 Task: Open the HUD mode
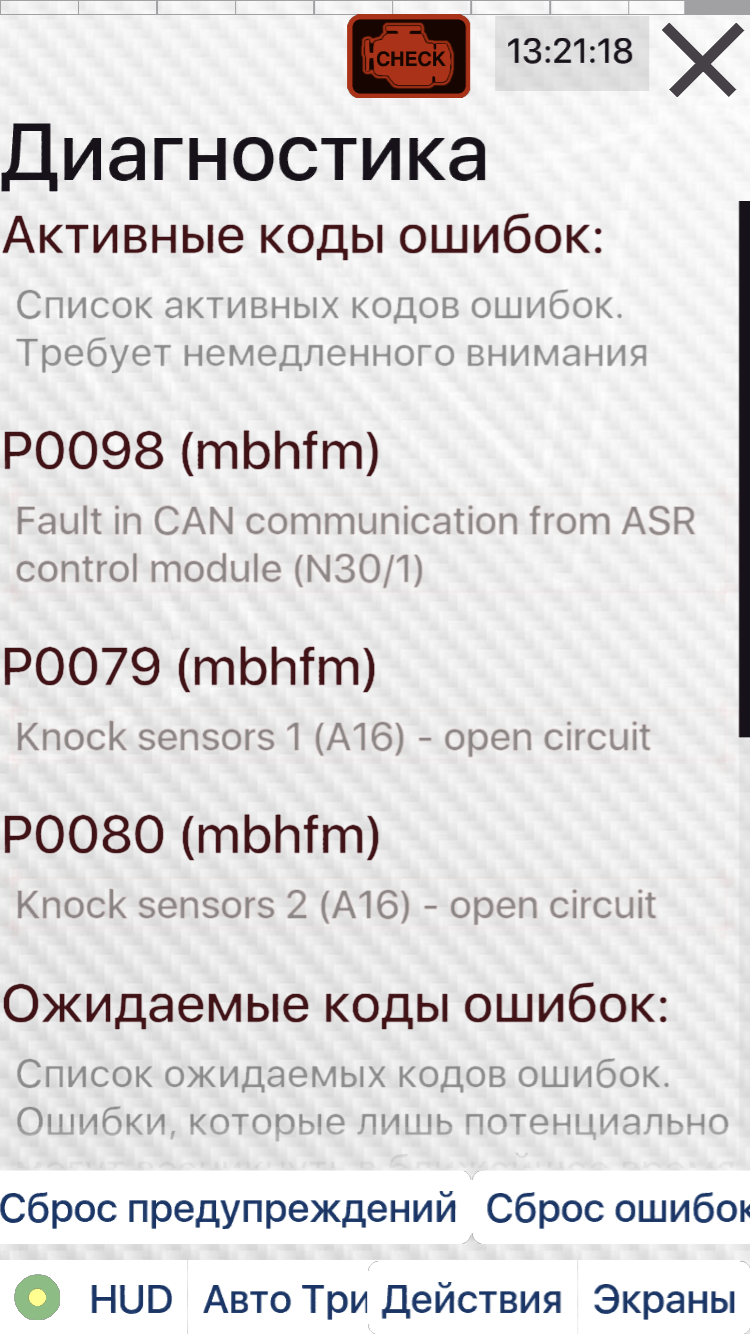click(x=131, y=1300)
